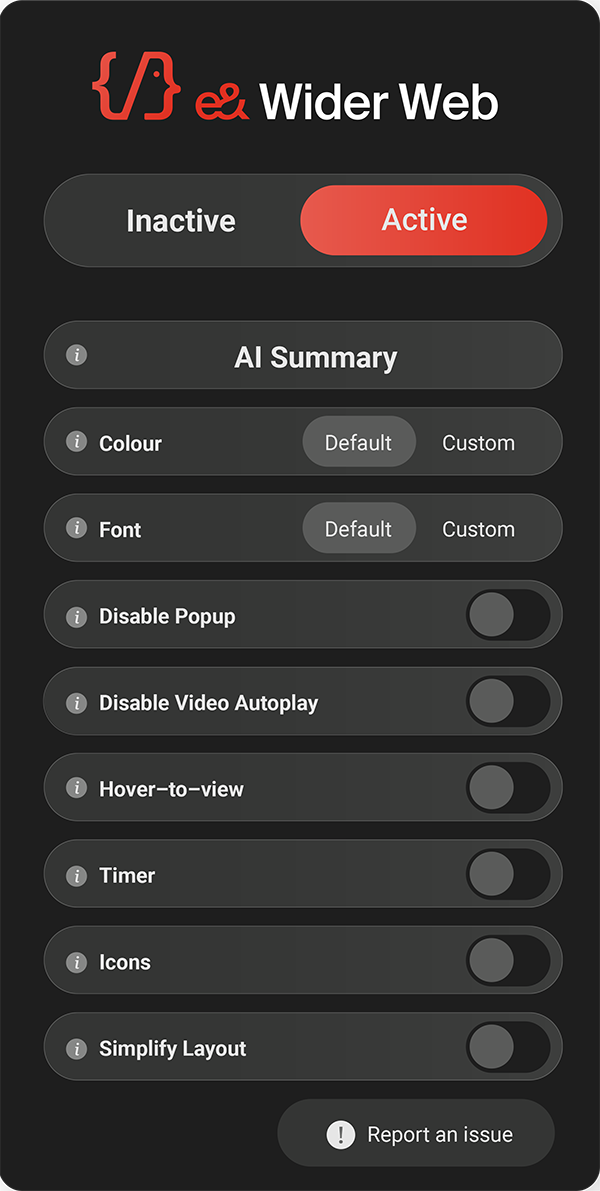The height and width of the screenshot is (1191, 600).
Task: Tap info icon for Simplify Layout
Action: 76,1048
